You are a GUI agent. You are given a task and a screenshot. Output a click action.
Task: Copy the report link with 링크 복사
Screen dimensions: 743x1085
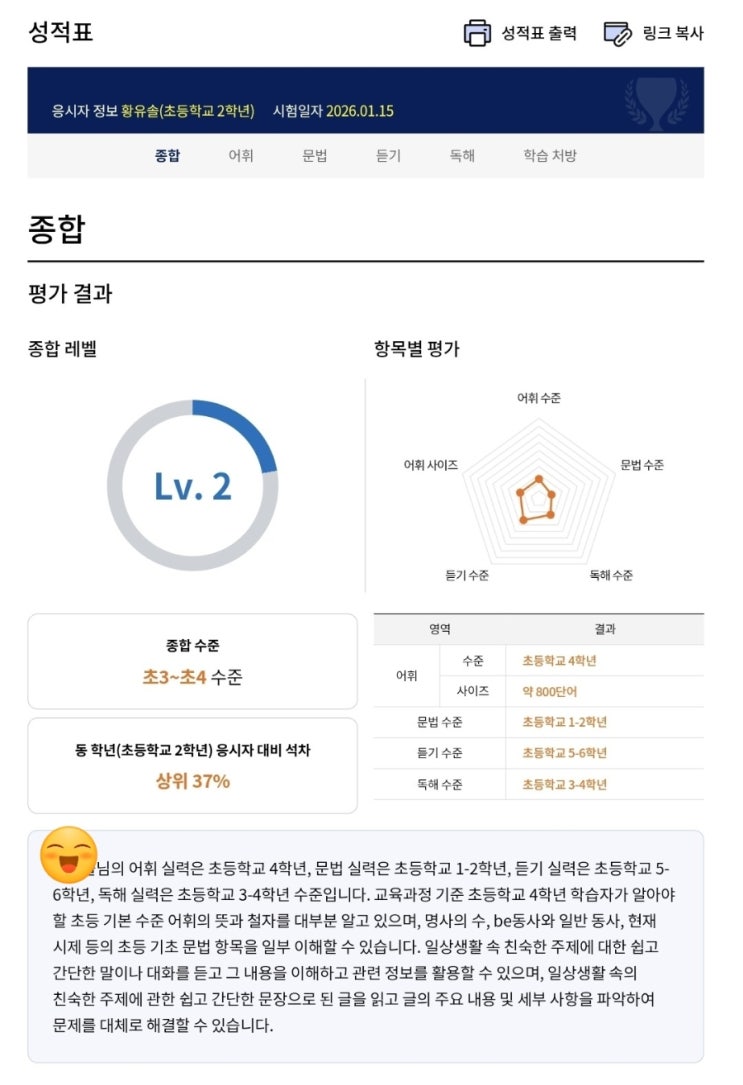tap(653, 33)
